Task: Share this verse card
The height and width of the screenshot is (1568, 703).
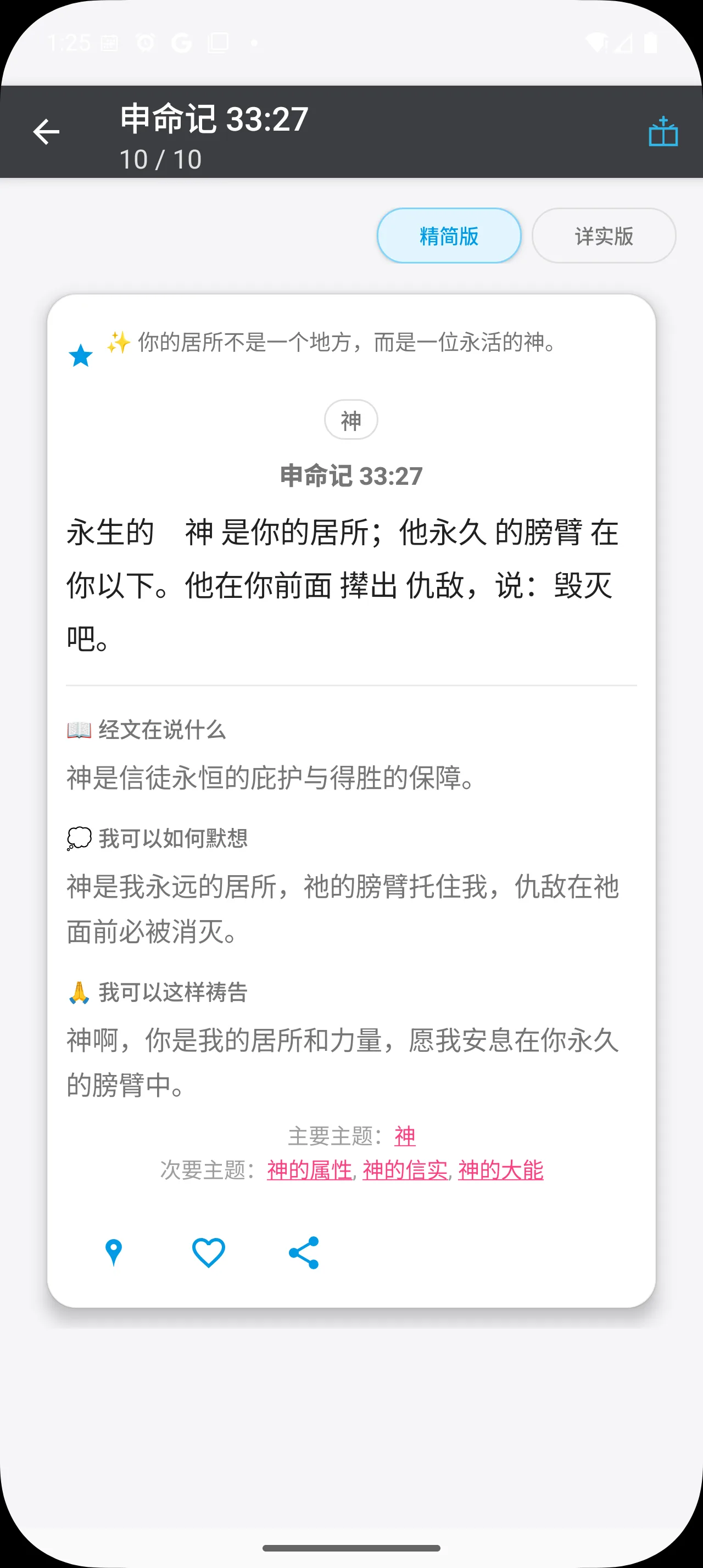Action: [x=304, y=1253]
